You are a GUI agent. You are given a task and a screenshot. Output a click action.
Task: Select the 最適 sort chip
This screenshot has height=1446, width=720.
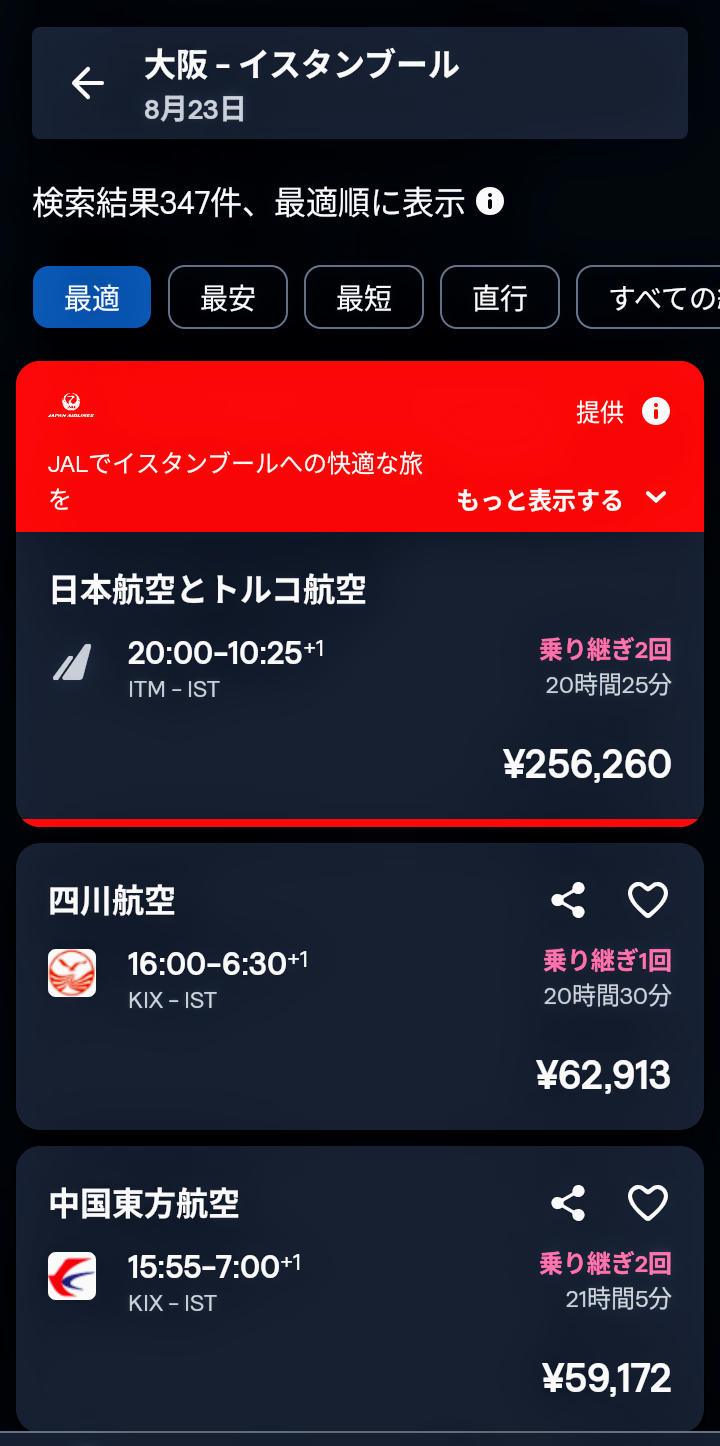pyautogui.click(x=92, y=297)
